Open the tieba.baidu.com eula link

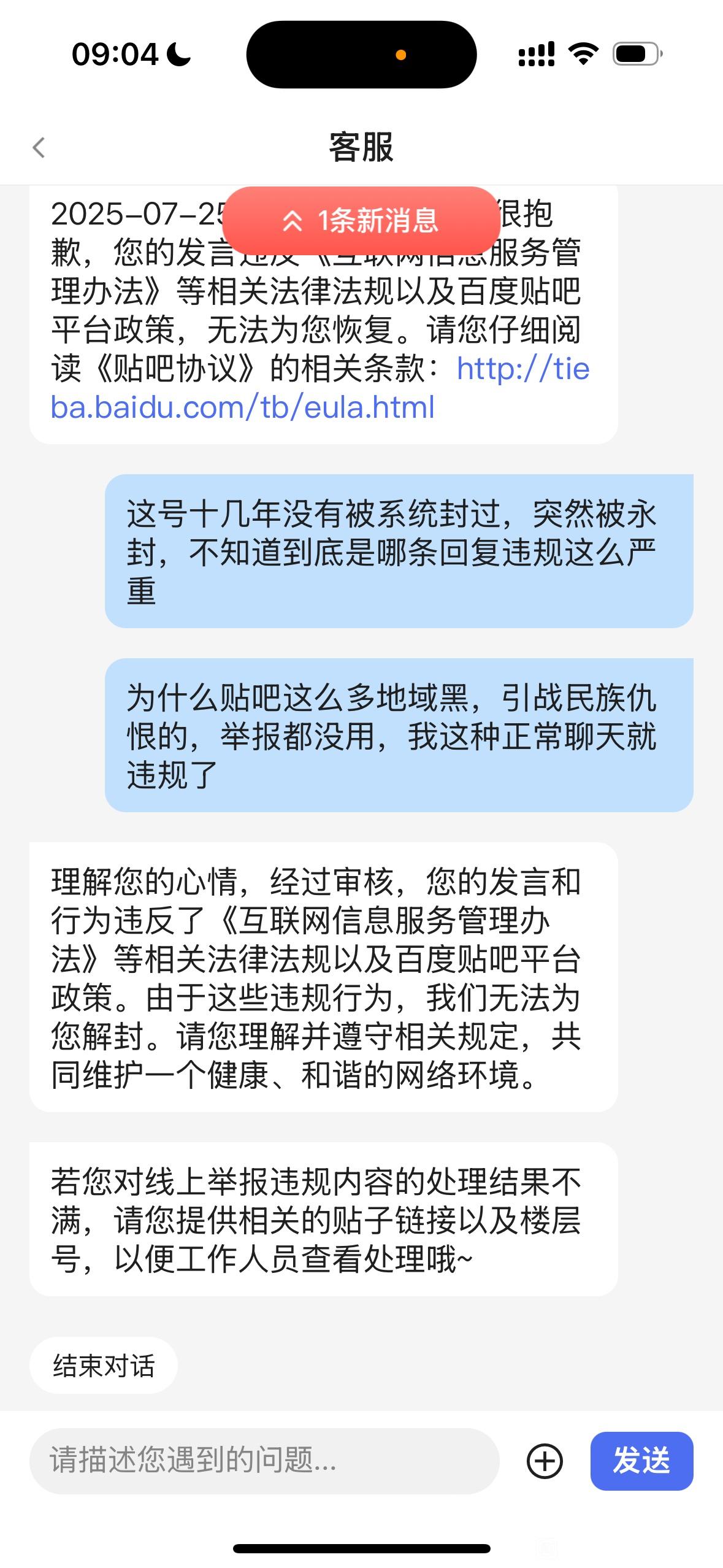(x=243, y=407)
